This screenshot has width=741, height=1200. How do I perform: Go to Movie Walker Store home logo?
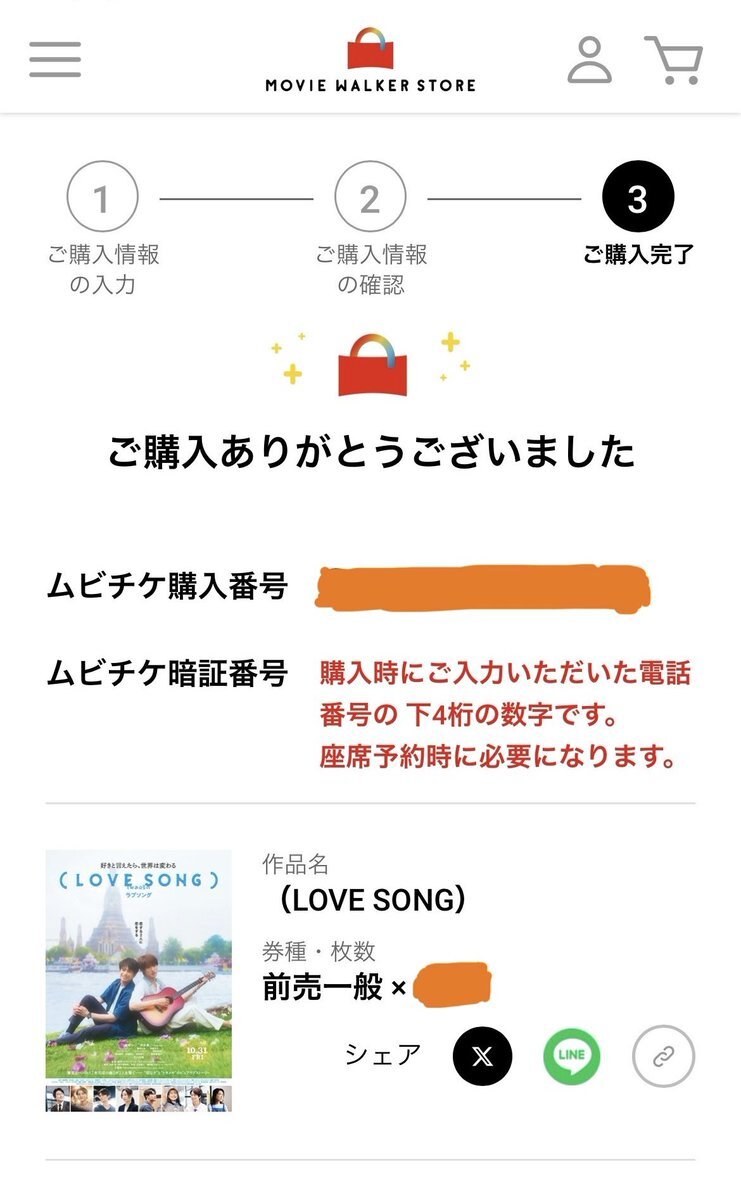point(370,59)
